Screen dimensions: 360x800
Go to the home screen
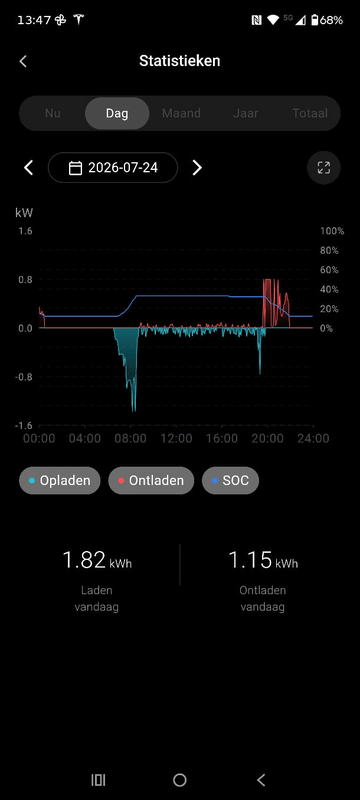(x=179, y=780)
